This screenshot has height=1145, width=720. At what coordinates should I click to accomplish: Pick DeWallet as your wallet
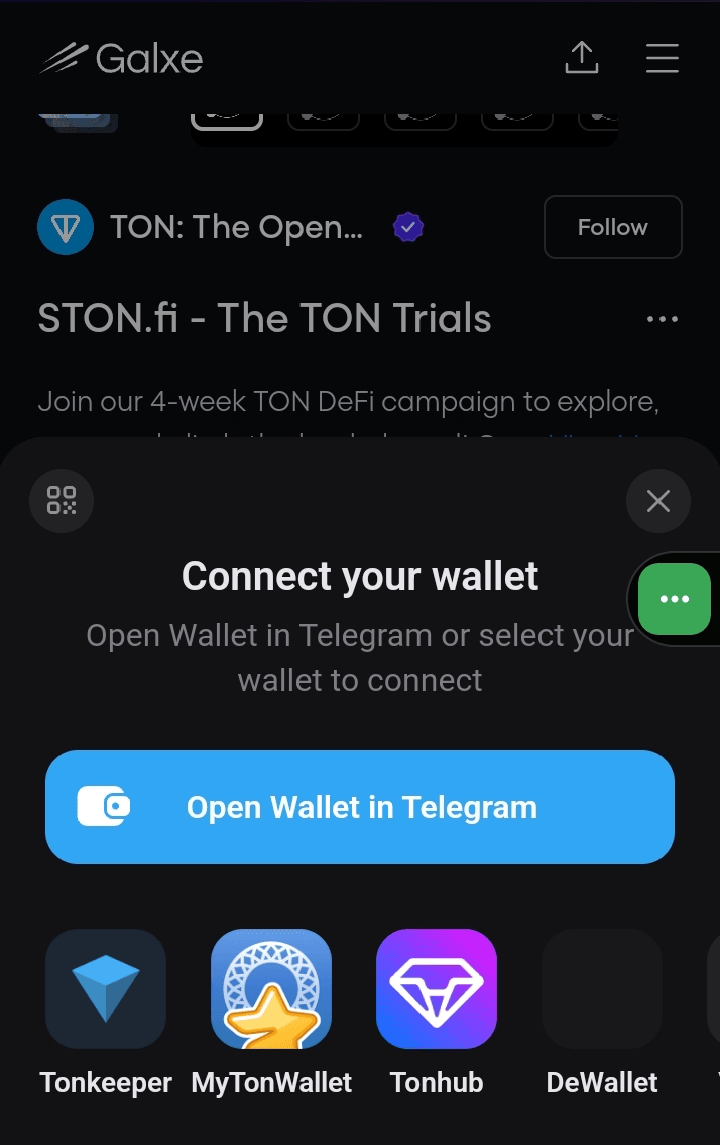pyautogui.click(x=602, y=989)
